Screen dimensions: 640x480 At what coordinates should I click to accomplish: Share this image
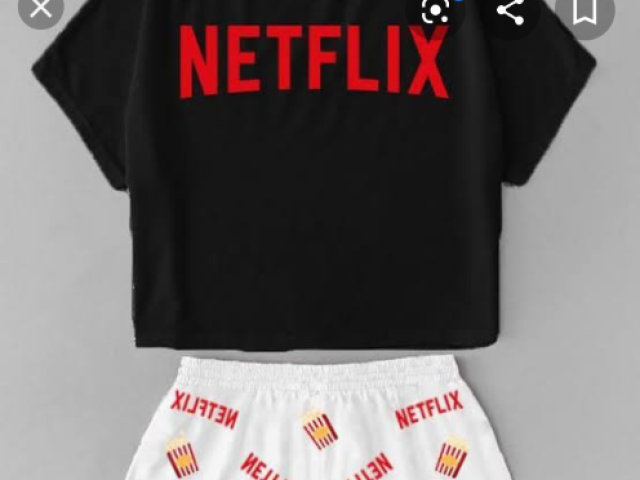coord(511,10)
